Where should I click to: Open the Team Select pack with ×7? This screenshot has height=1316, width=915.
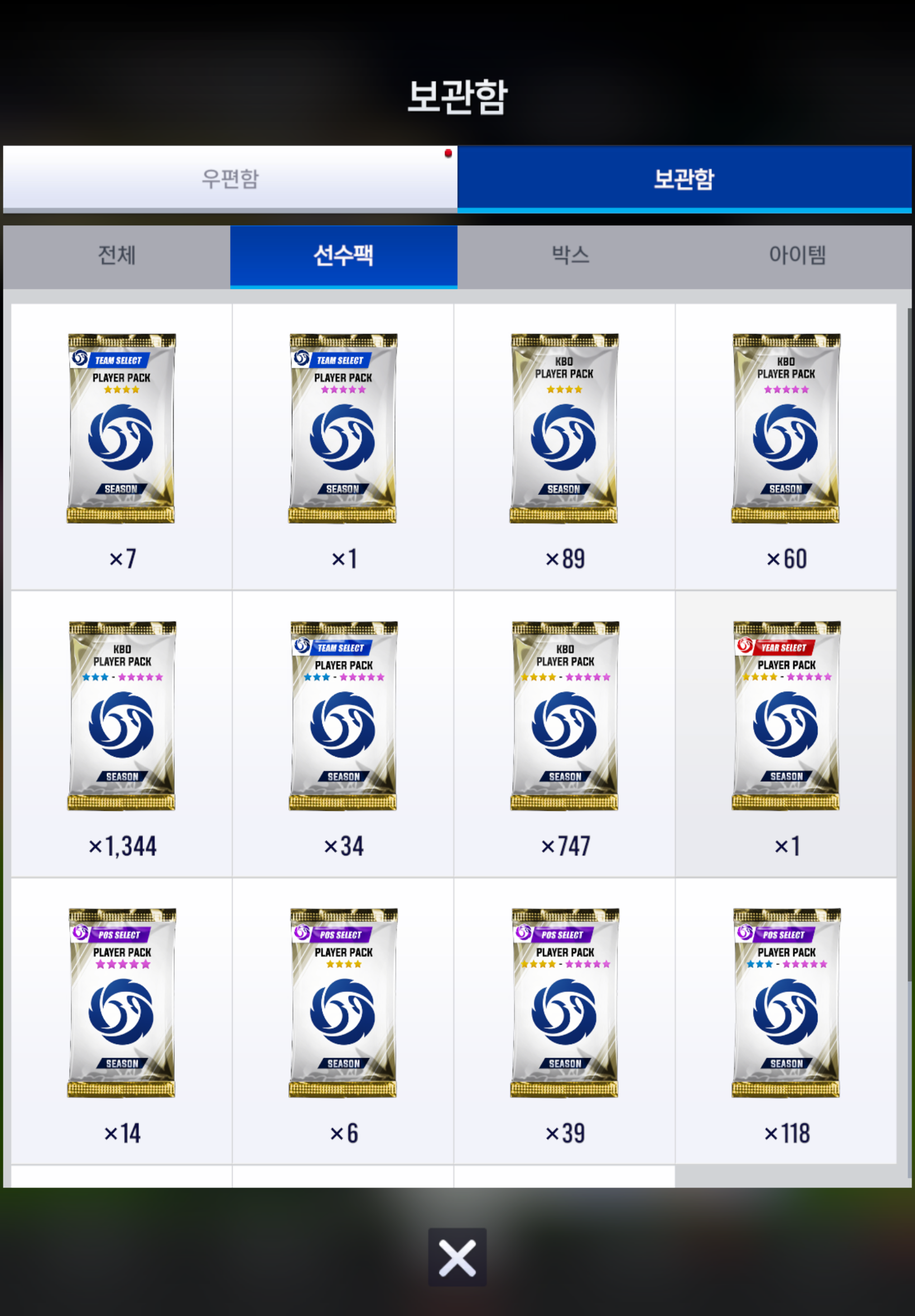click(x=121, y=429)
